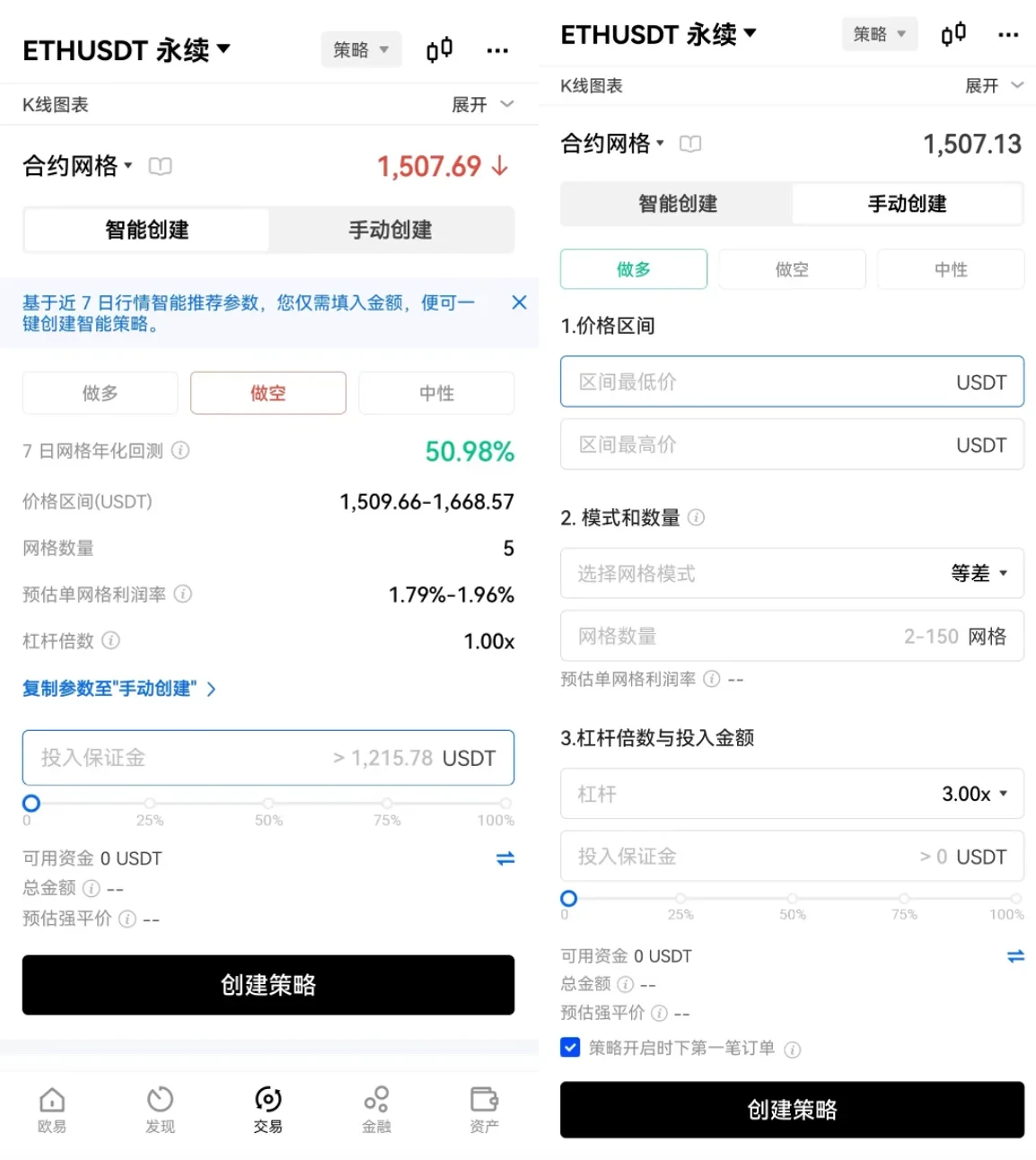Dismiss the smart recommendation banner

[519, 303]
